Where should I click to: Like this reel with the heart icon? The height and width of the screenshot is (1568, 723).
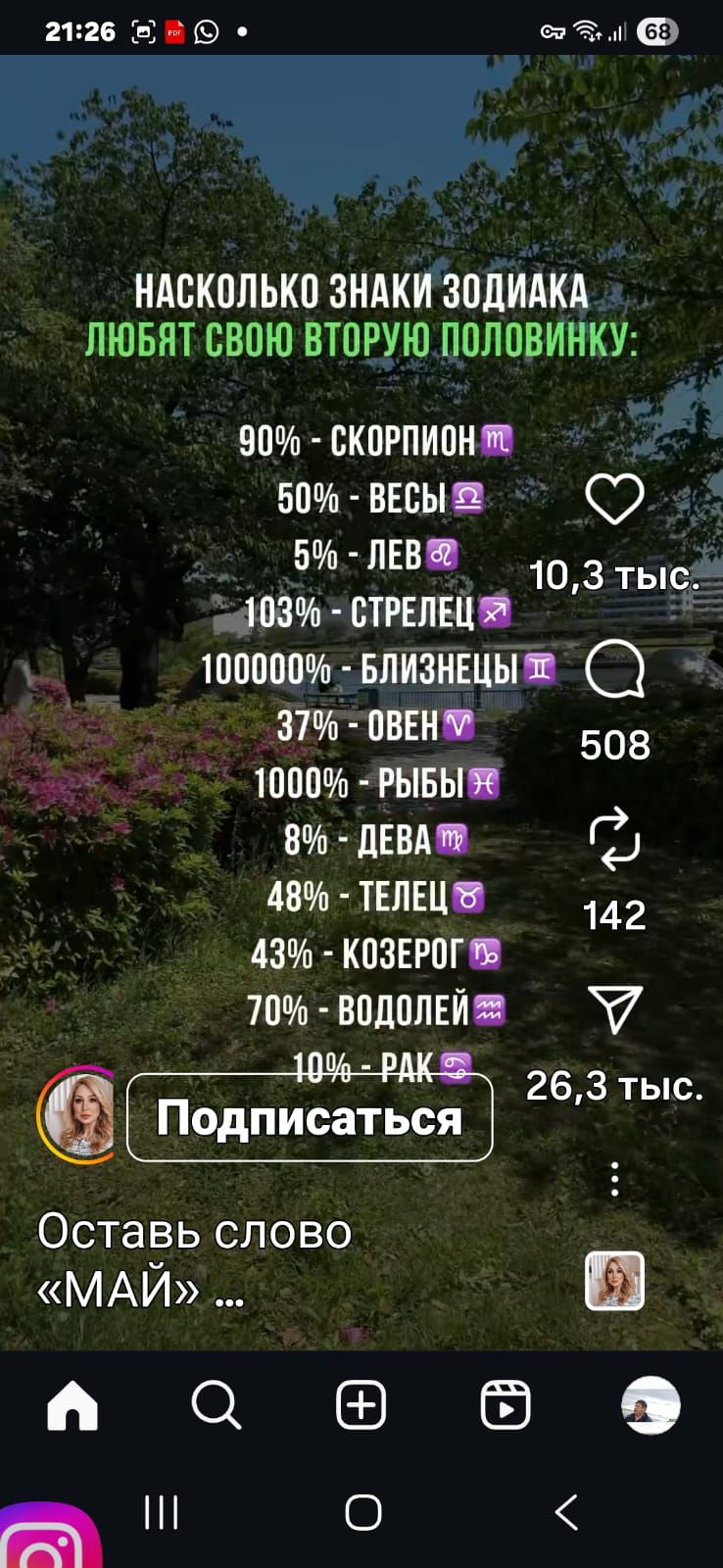click(614, 499)
